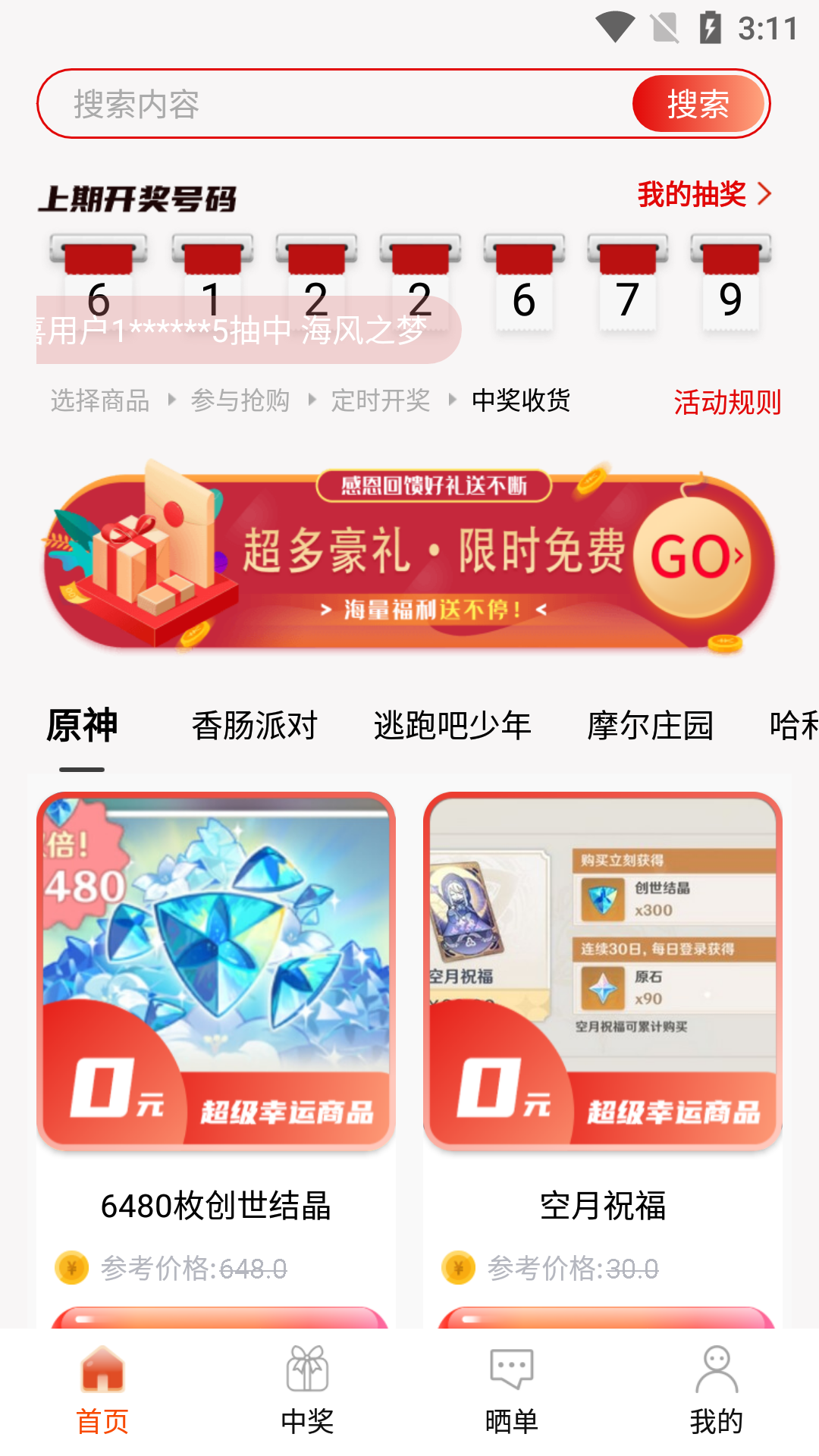Switch to the 中奖 tab
Image resolution: width=819 pixels, height=1456 pixels.
click(x=307, y=1392)
